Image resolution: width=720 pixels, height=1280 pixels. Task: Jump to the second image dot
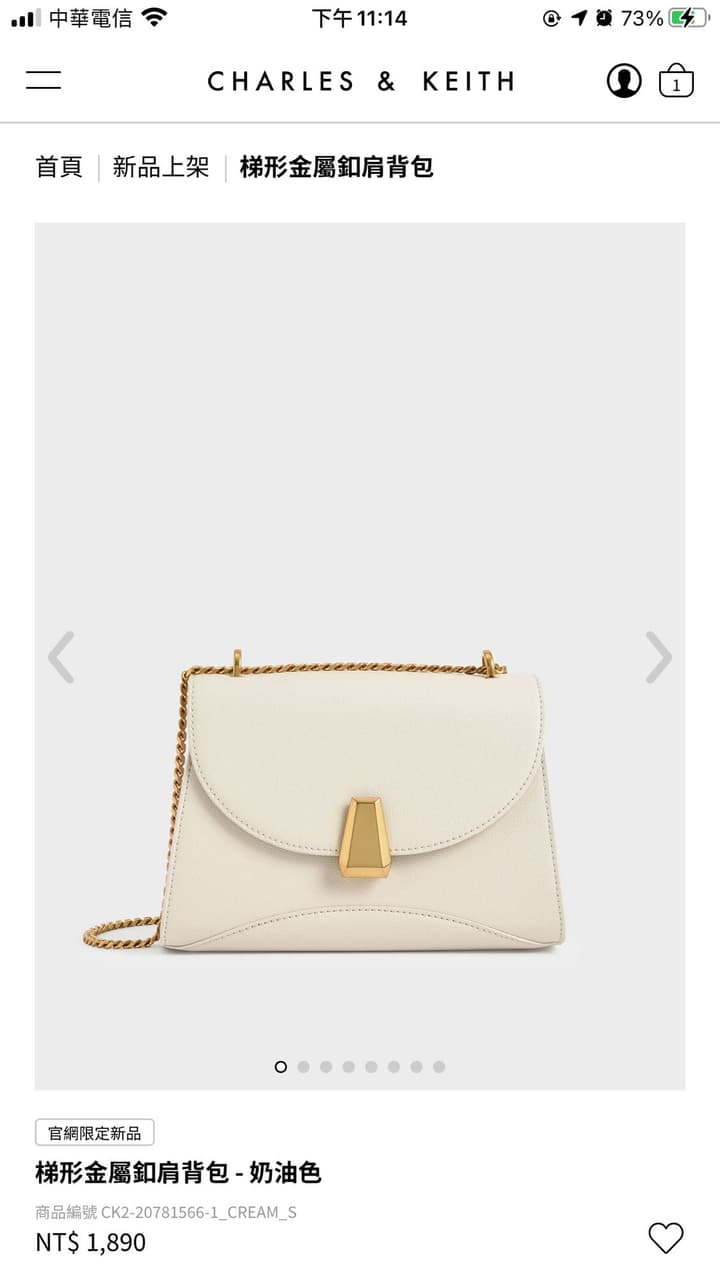(303, 1067)
